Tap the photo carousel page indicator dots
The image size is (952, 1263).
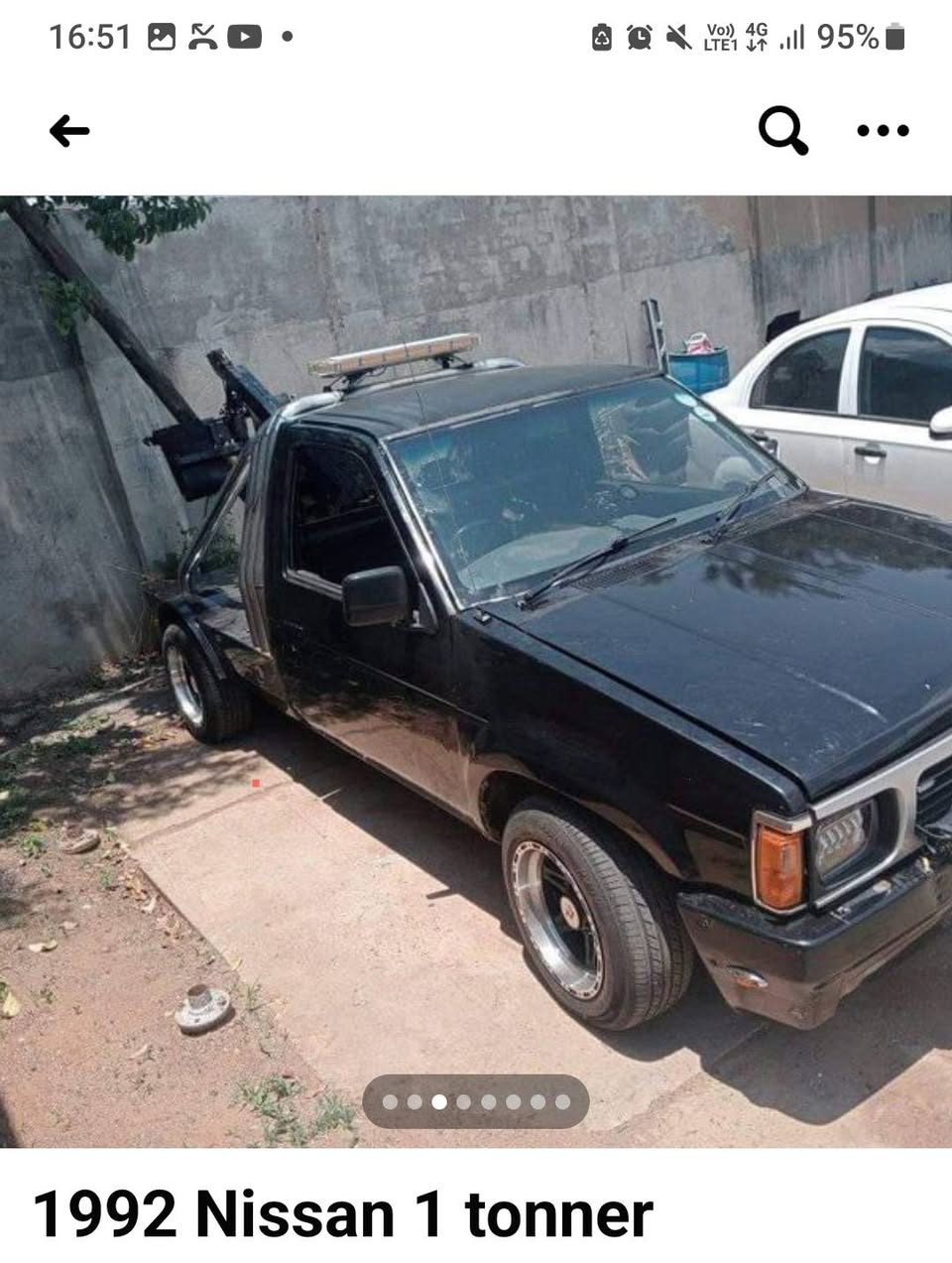click(476, 1101)
